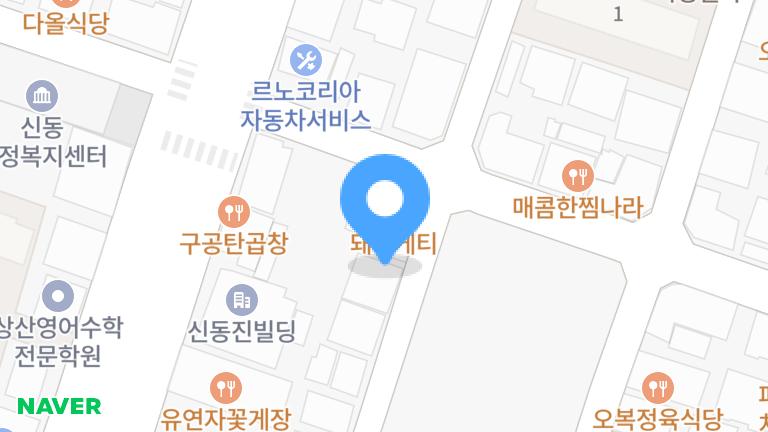Open the 구공탄곱창 restaurant marker
Image resolution: width=768 pixels, height=432 pixels.
tap(234, 211)
